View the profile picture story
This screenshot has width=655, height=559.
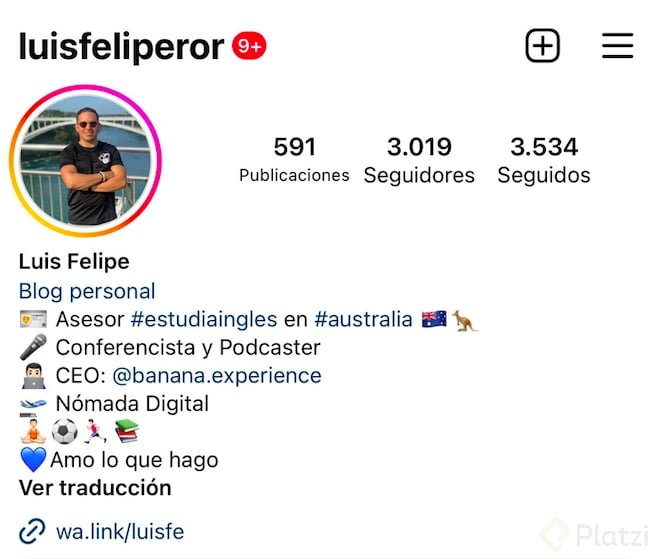pyautogui.click(x=86, y=160)
